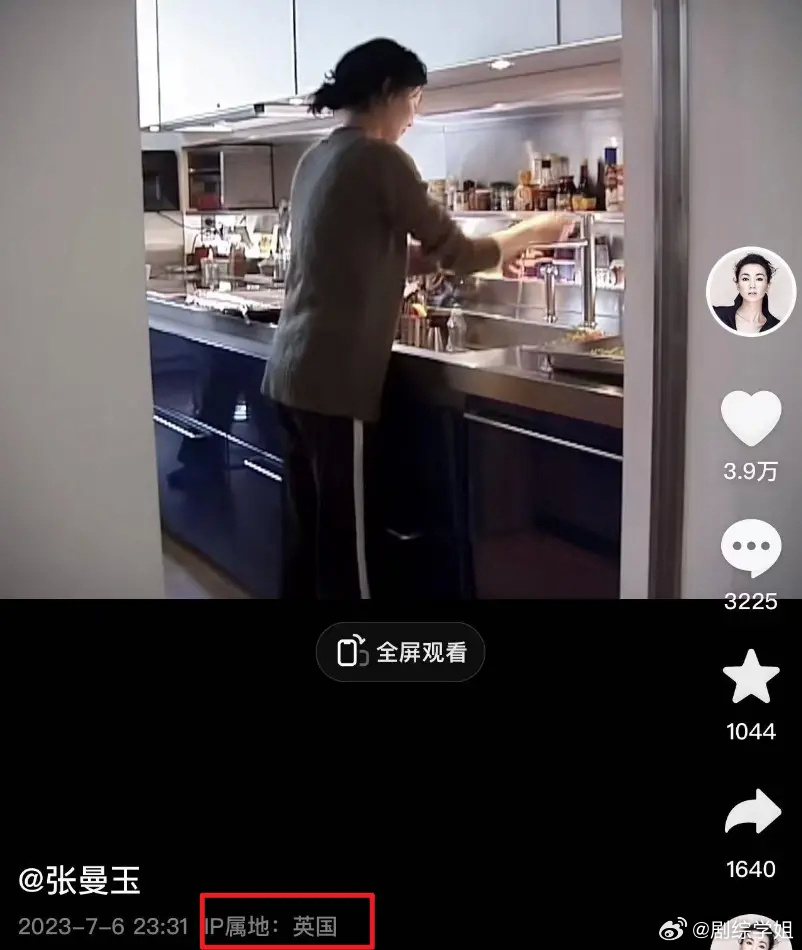
Task: Add this video to favorites
Action: pos(750,680)
